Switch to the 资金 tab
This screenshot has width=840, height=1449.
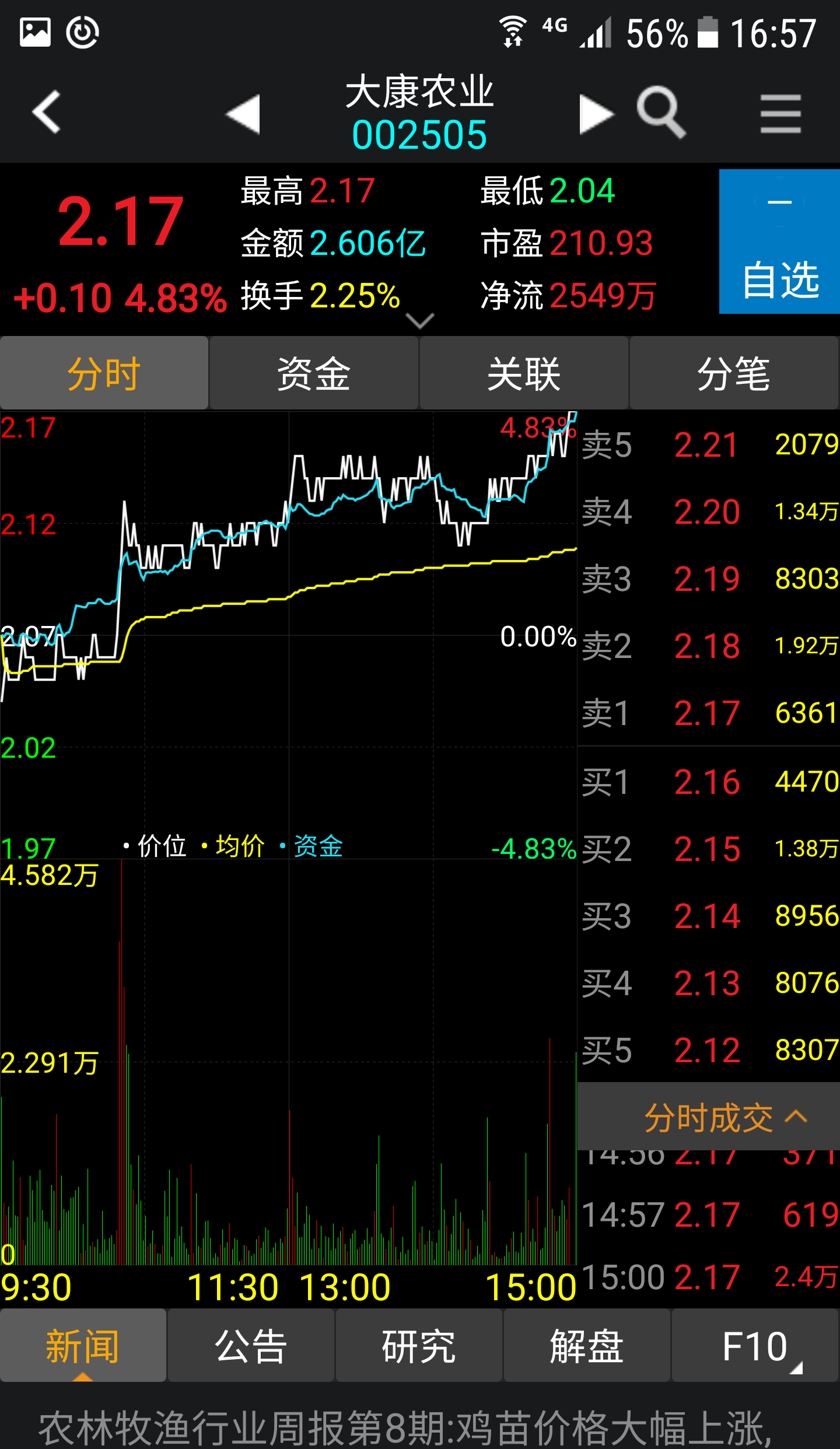tap(314, 373)
